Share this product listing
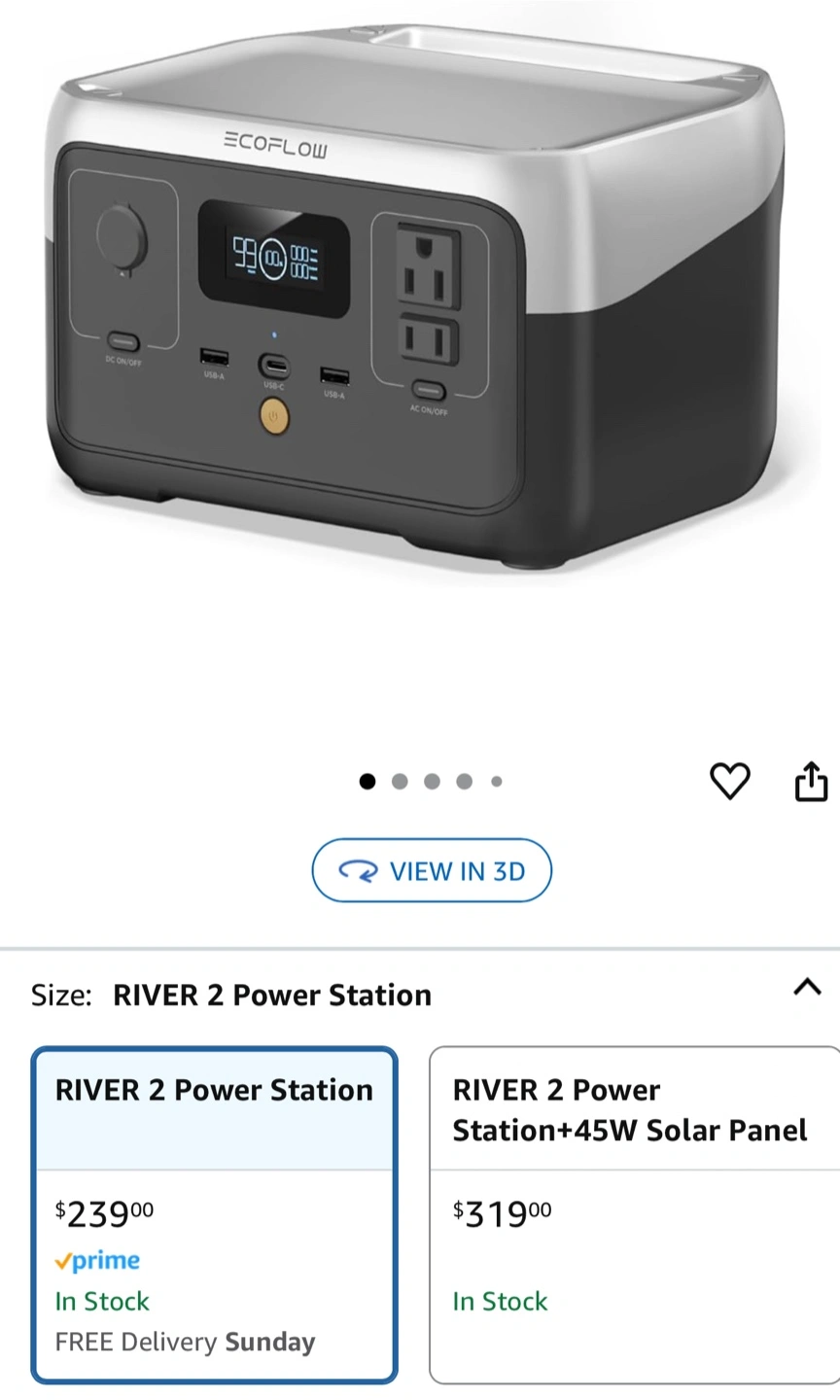Viewport: 840px width, 1400px height. click(811, 781)
